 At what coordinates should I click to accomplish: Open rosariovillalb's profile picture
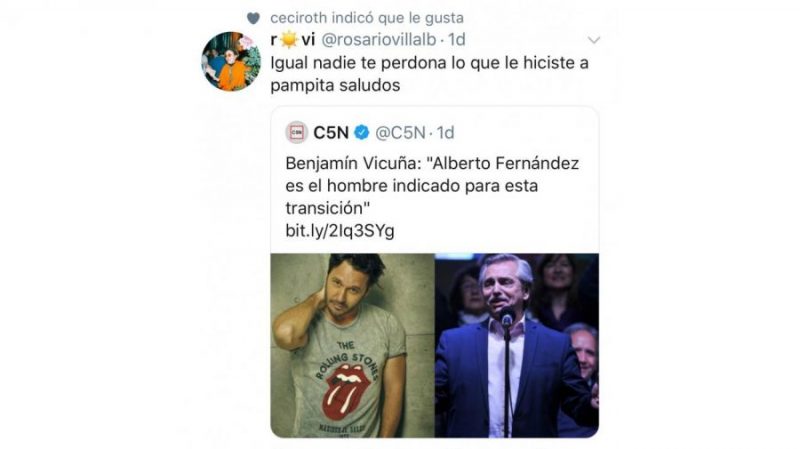[231, 62]
